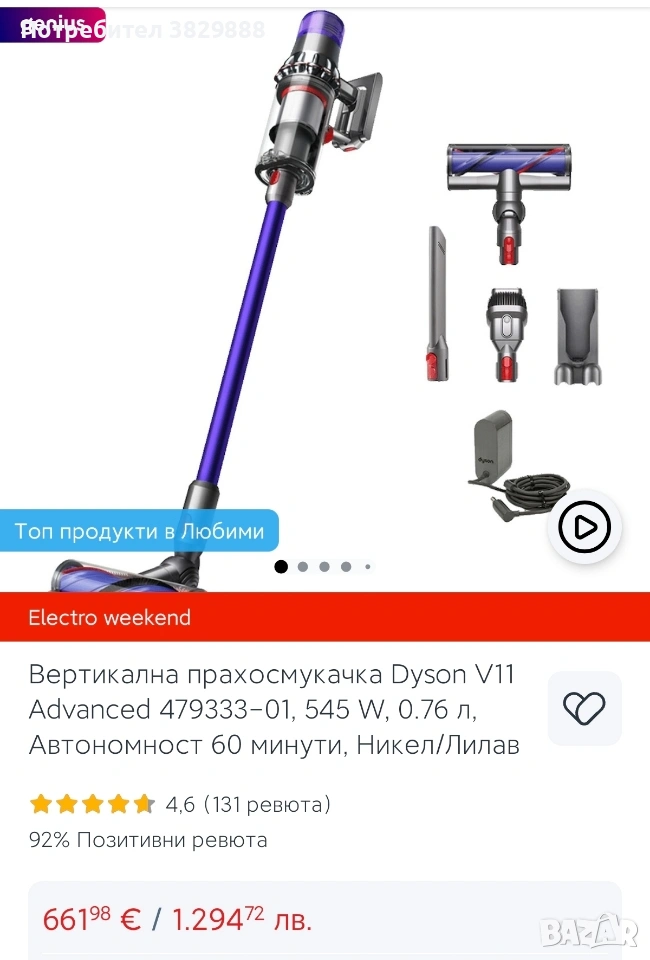Open the Топ продукти в Любими badge

tap(139, 531)
